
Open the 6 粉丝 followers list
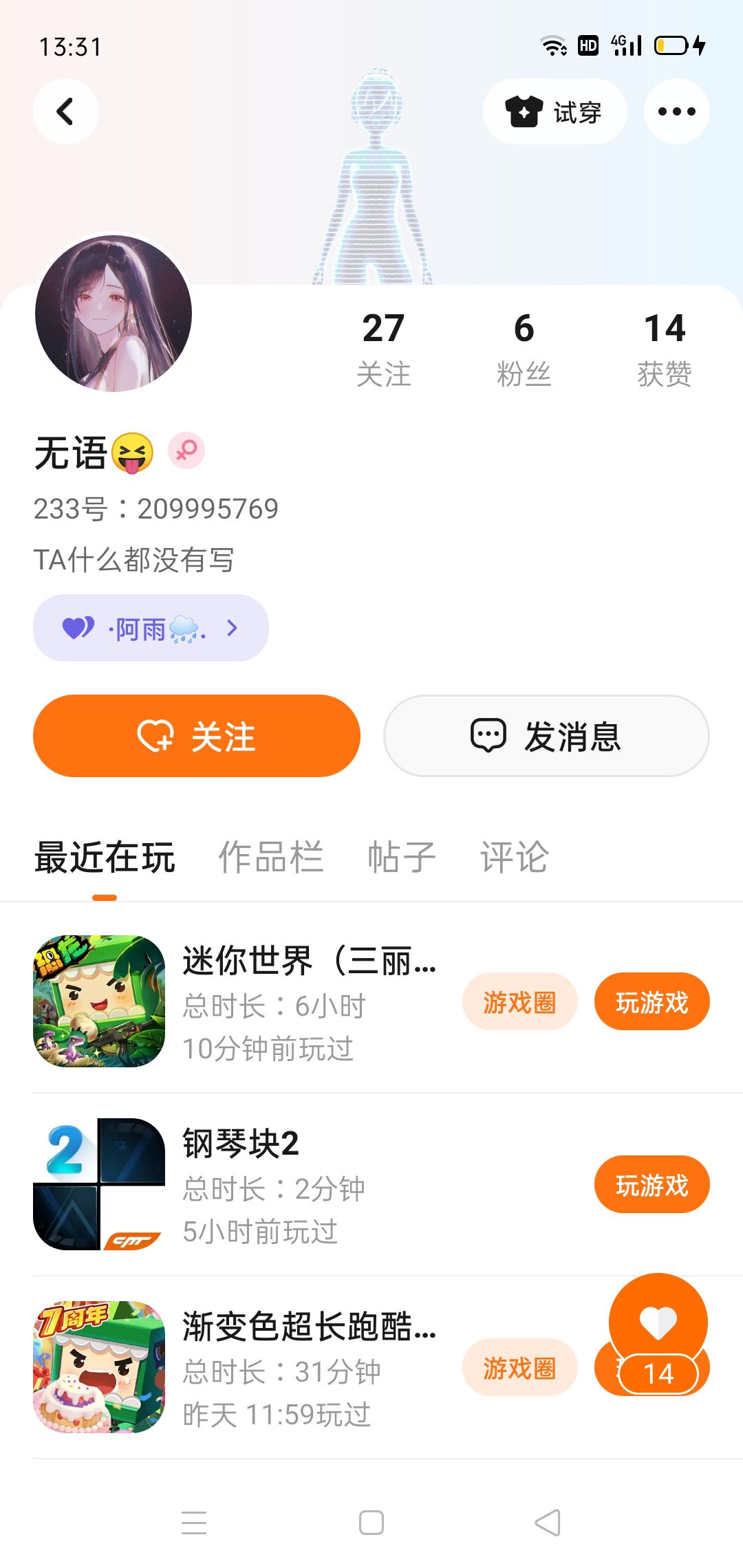(x=524, y=349)
